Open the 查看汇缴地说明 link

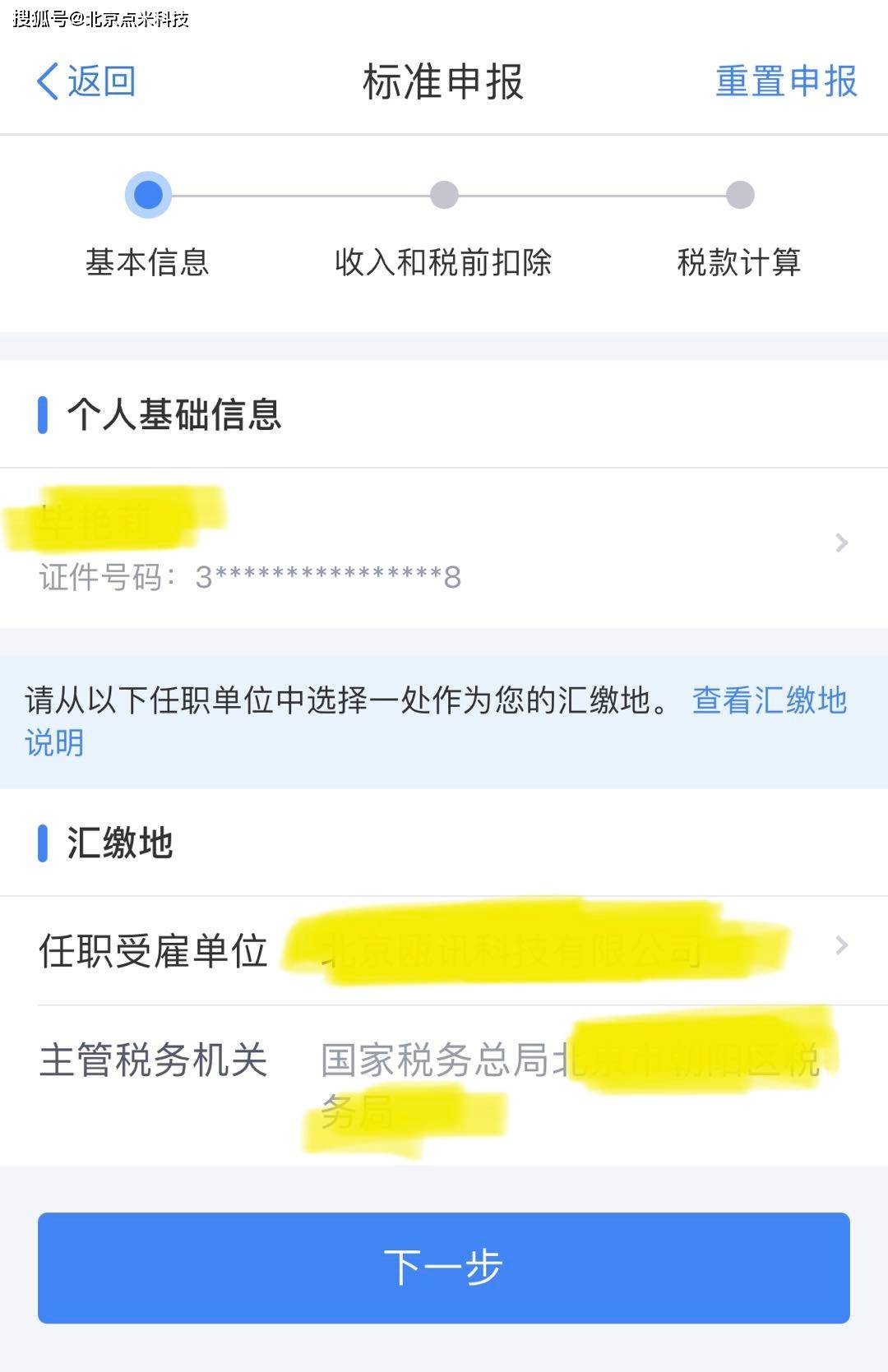point(769,701)
